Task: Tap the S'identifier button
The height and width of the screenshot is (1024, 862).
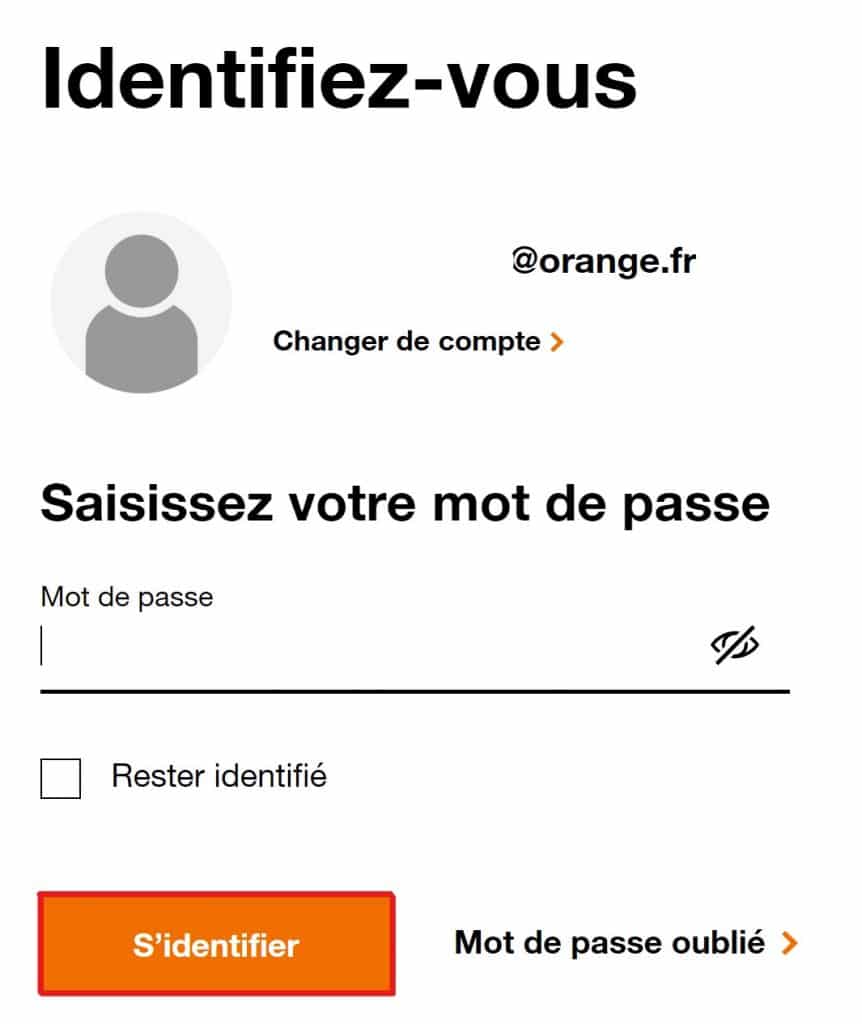Action: click(216, 945)
